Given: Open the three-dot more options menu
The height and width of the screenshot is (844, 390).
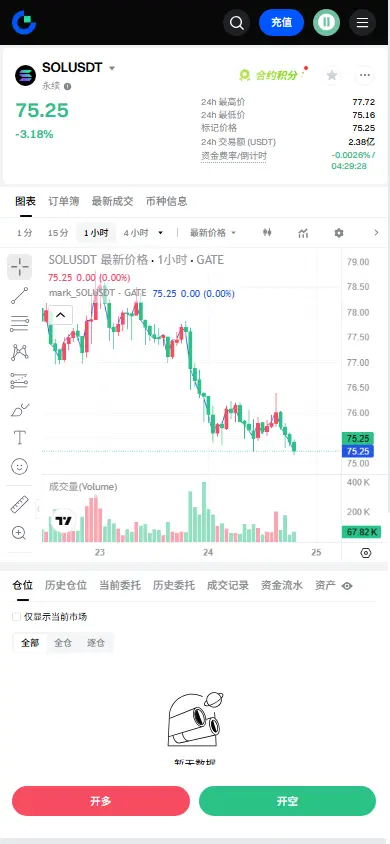Looking at the screenshot, I should 365,75.
